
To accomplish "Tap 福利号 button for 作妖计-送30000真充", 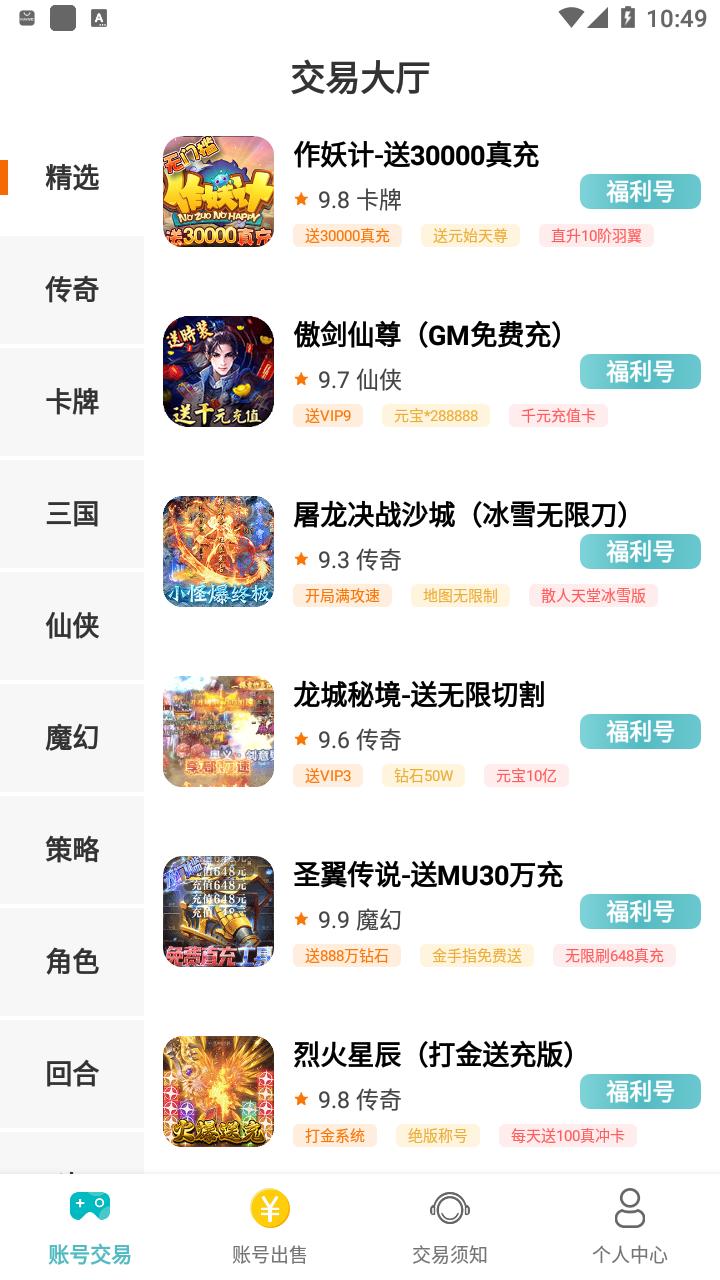I will pyautogui.click(x=640, y=192).
